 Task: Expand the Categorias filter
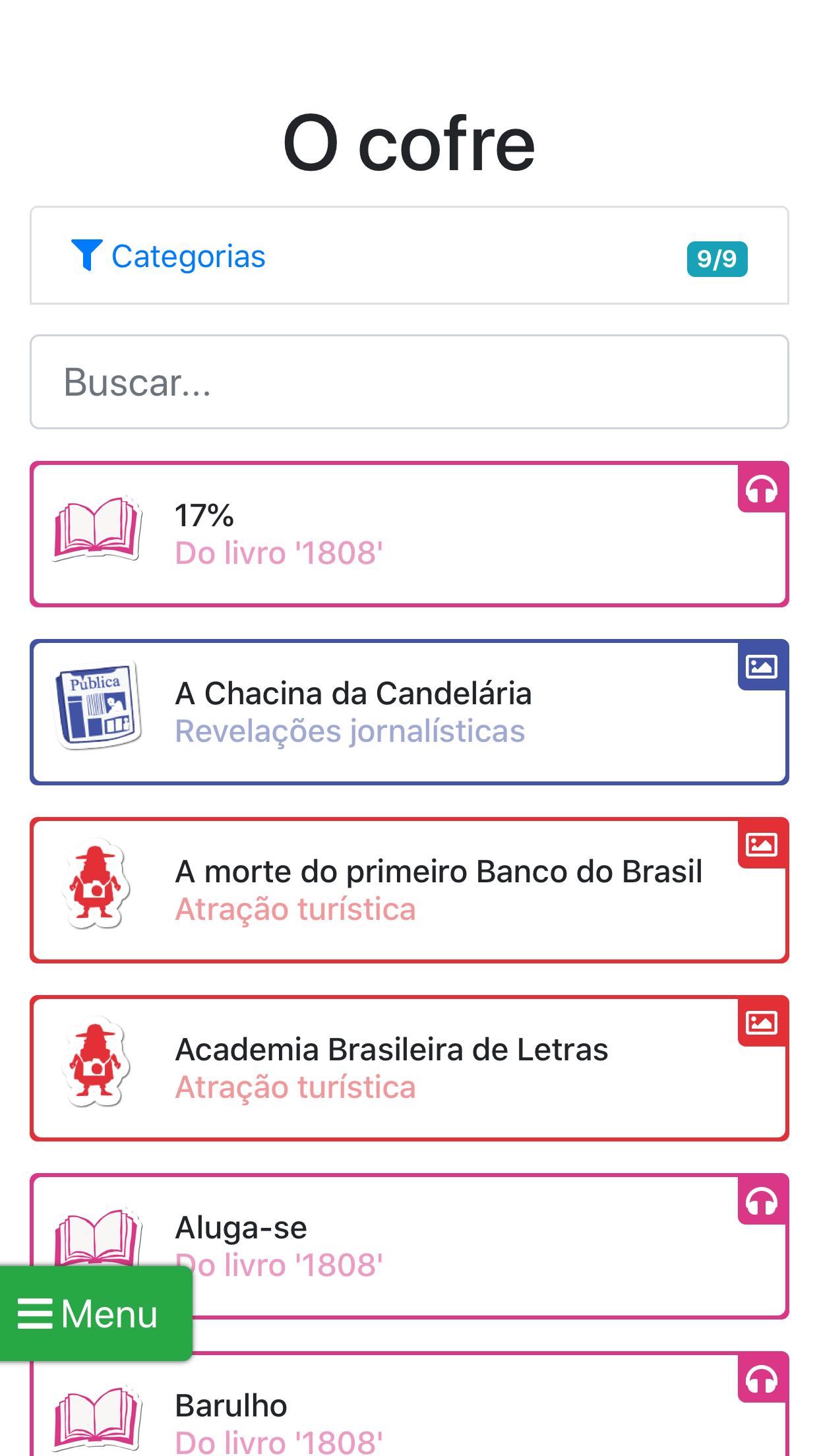[409, 256]
